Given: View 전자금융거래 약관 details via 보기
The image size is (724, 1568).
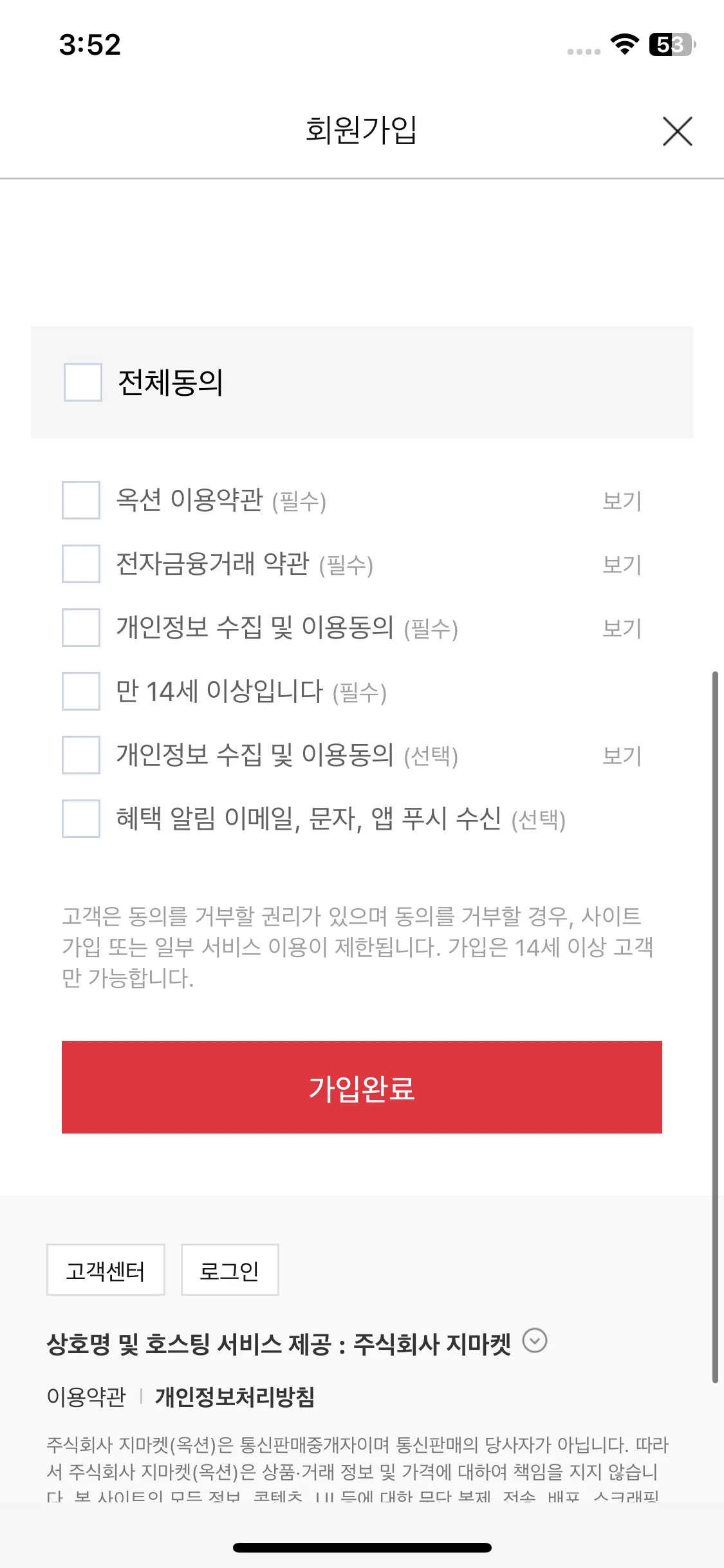Looking at the screenshot, I should pyautogui.click(x=622, y=565).
